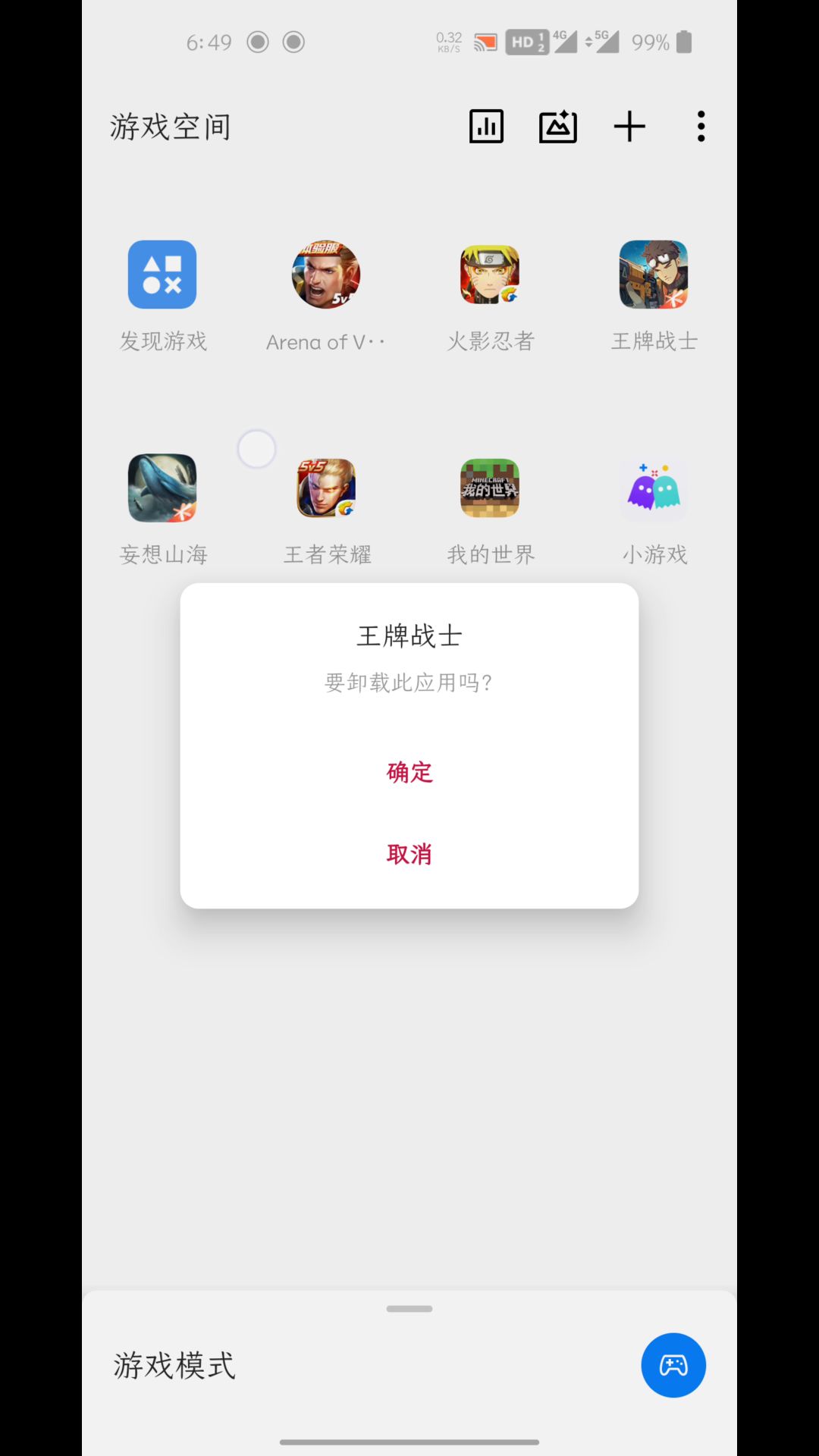Open the game statistics chart icon

click(x=486, y=127)
